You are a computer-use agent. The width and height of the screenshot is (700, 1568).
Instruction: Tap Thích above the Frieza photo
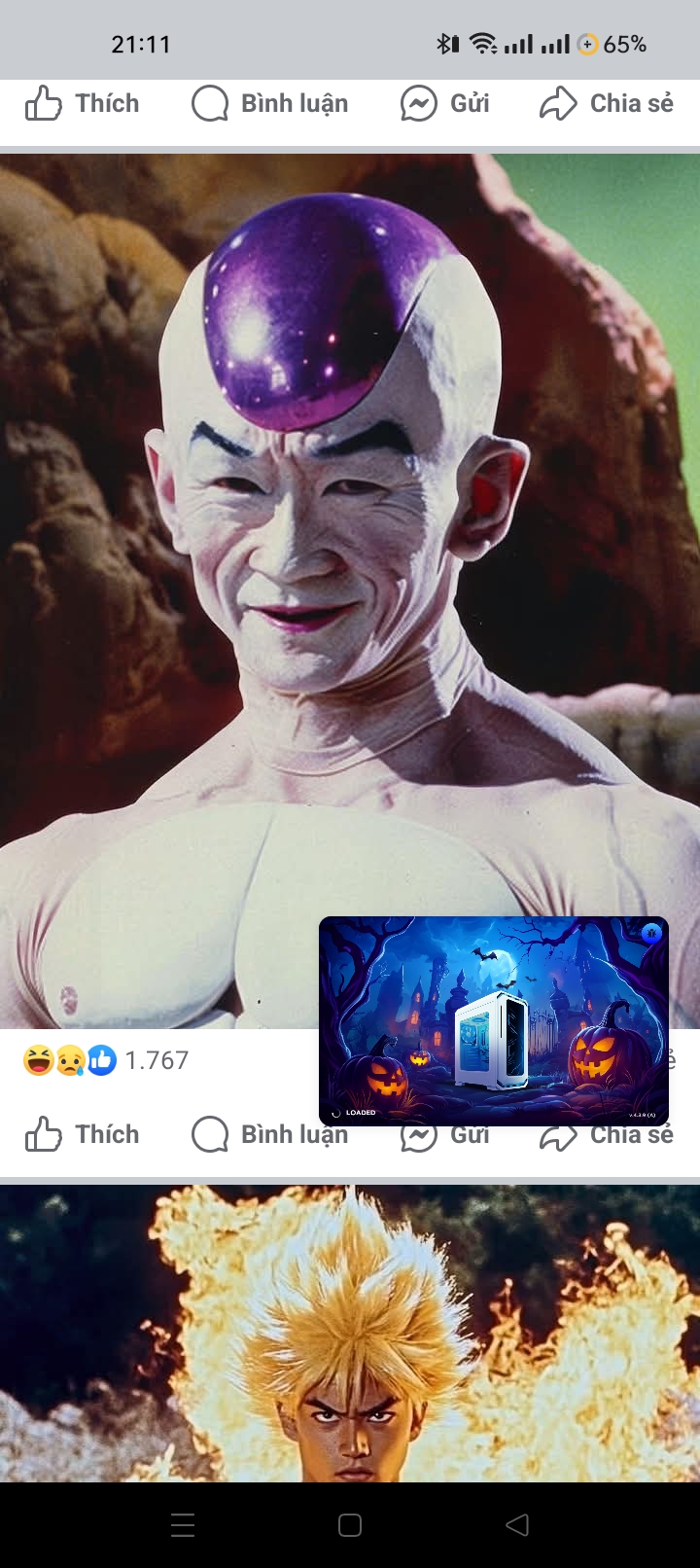pyautogui.click(x=82, y=103)
